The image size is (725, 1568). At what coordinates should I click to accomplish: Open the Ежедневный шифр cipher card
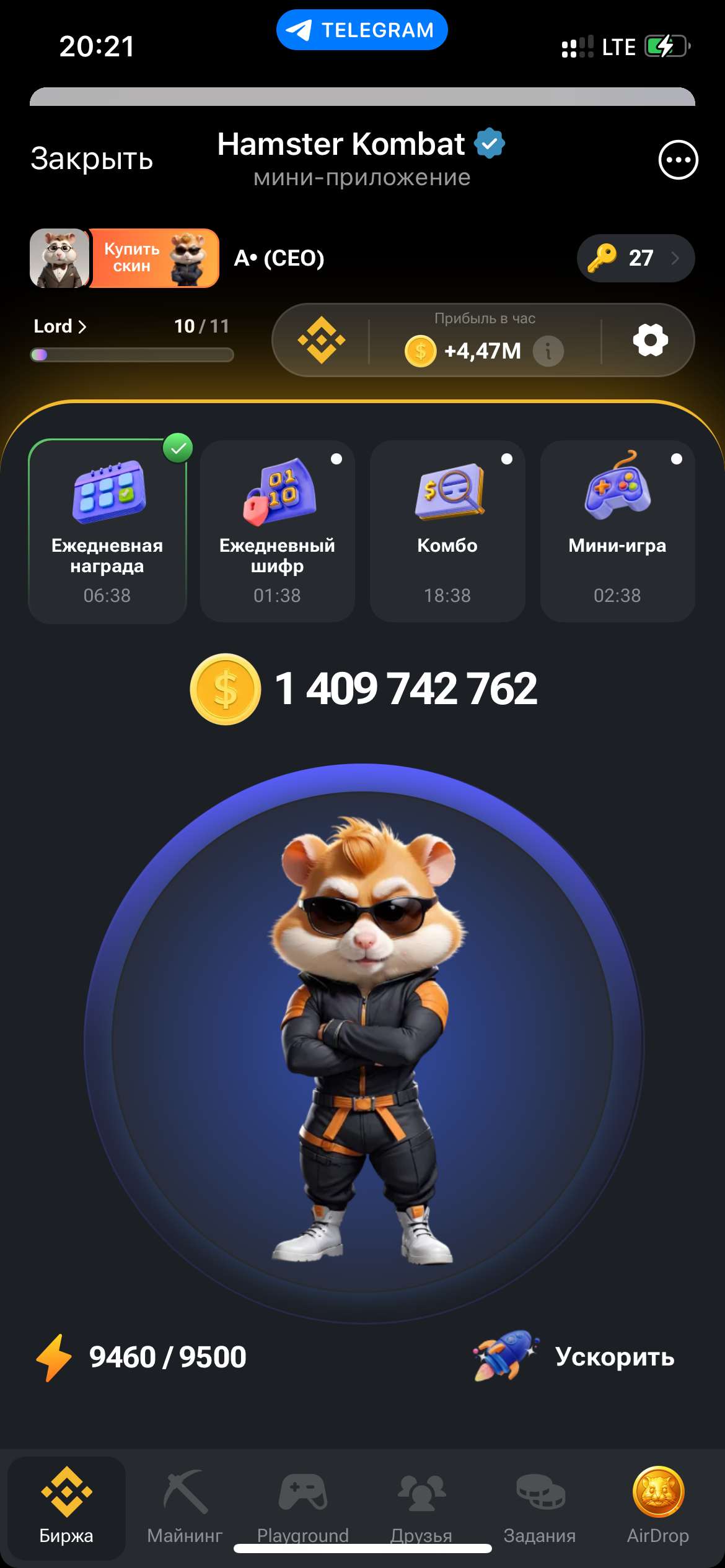(x=277, y=526)
